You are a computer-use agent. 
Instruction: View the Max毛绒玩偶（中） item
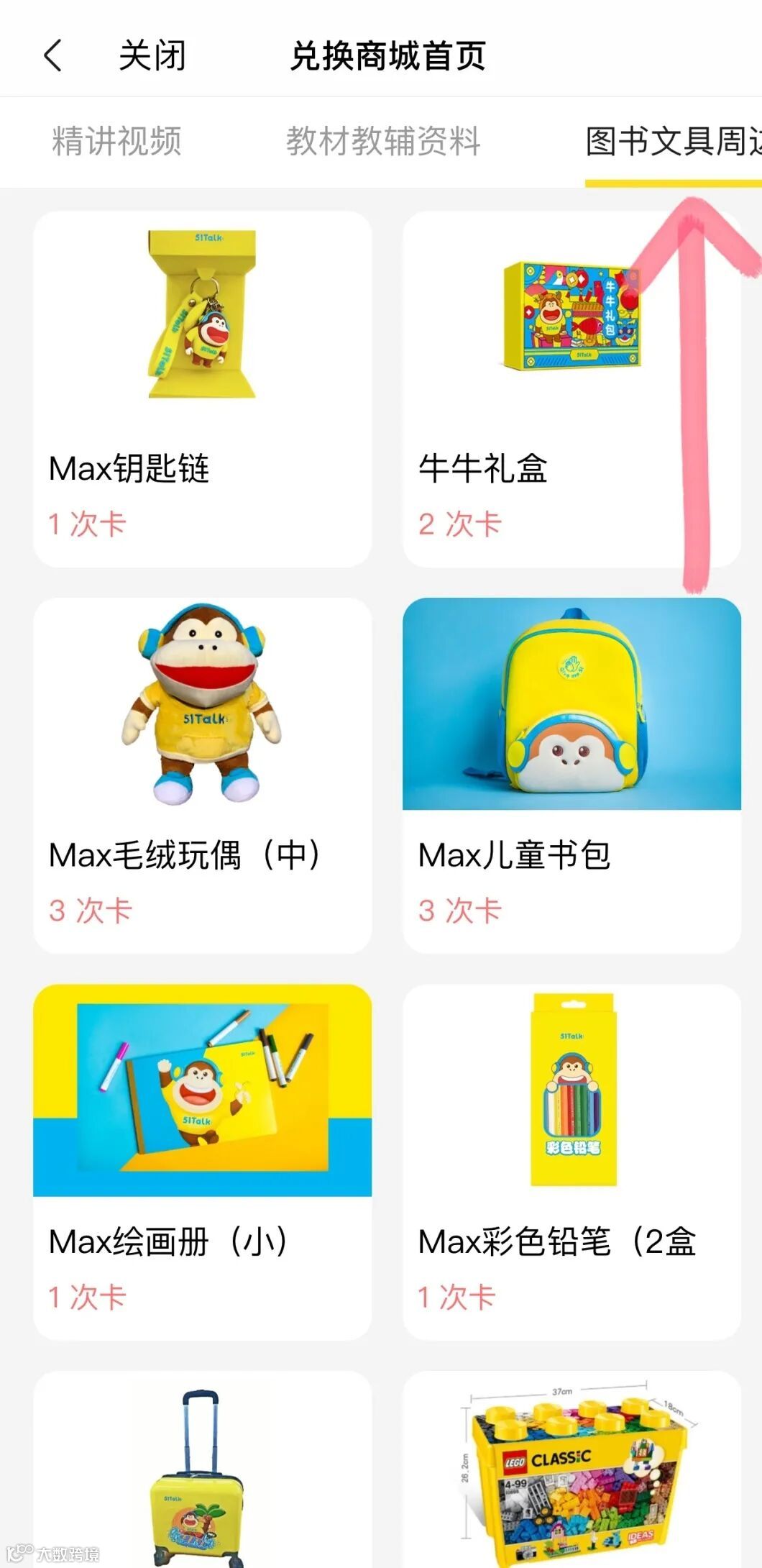(203, 775)
